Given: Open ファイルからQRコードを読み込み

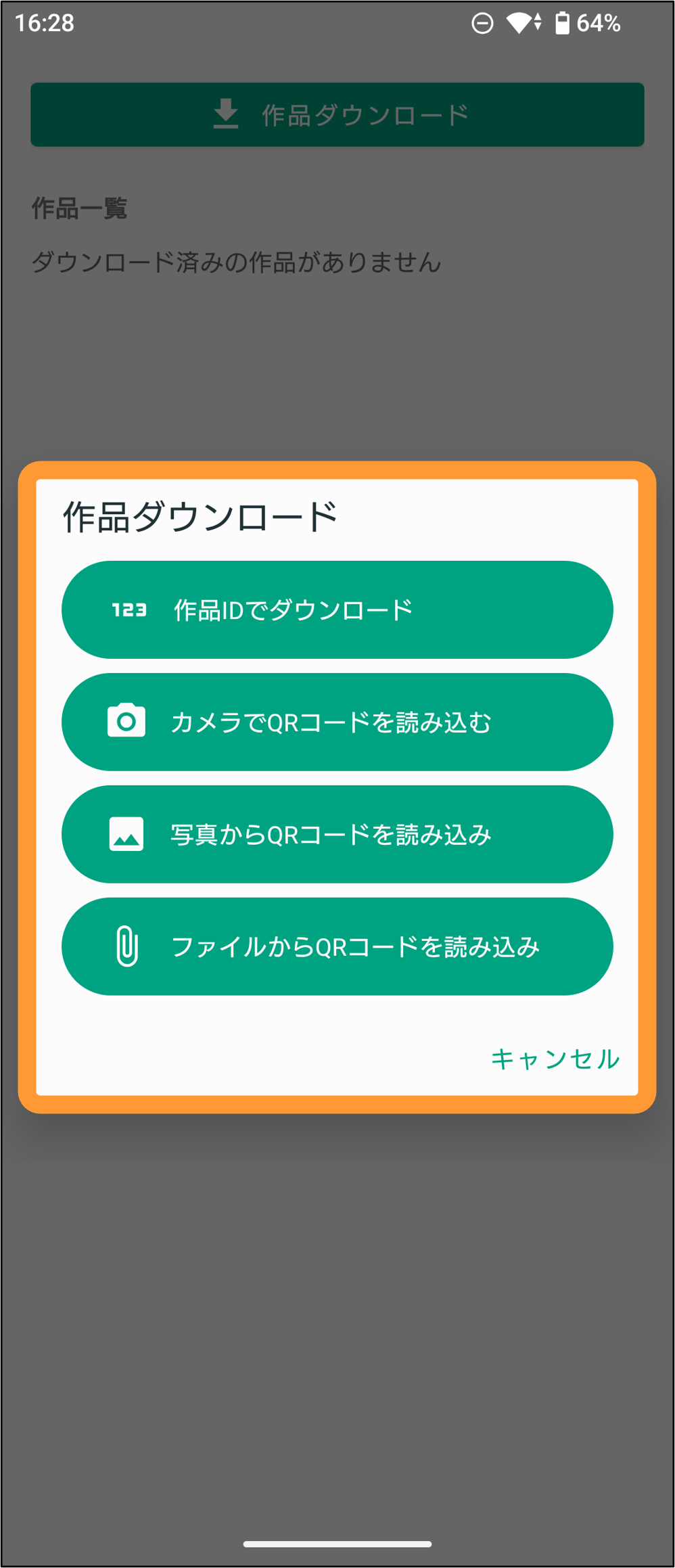Looking at the screenshot, I should [x=337, y=946].
